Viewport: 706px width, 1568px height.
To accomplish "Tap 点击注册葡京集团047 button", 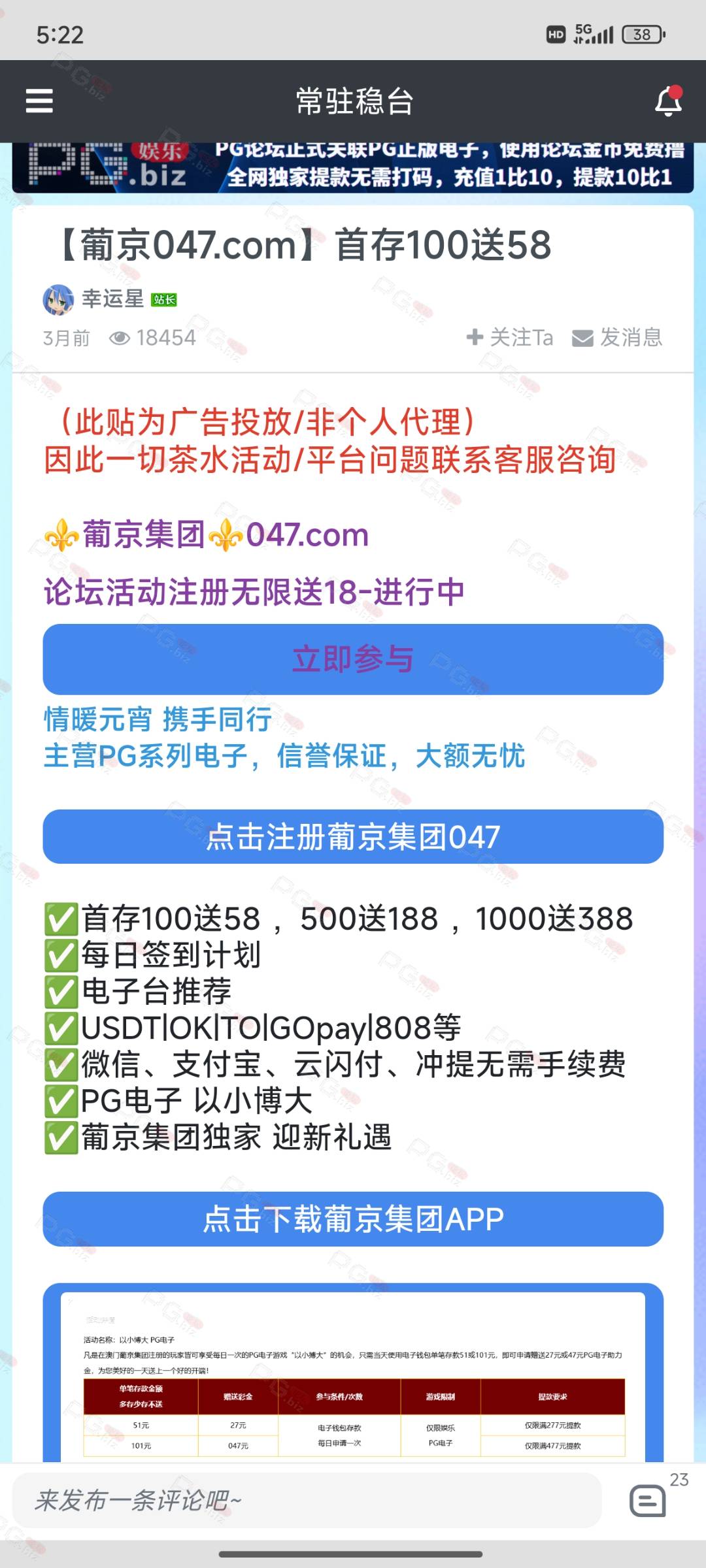I will (x=353, y=837).
